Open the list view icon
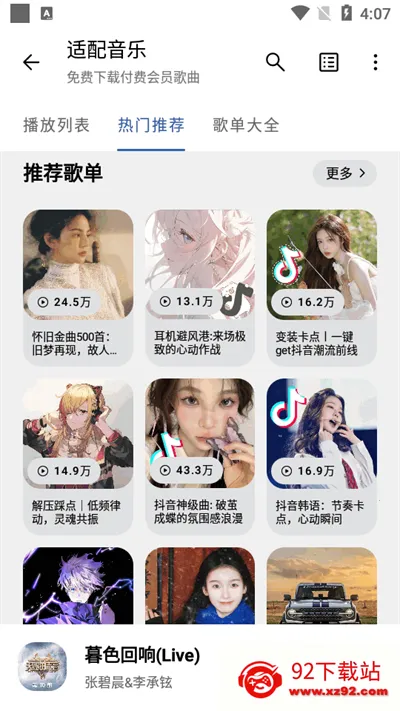 coord(329,62)
